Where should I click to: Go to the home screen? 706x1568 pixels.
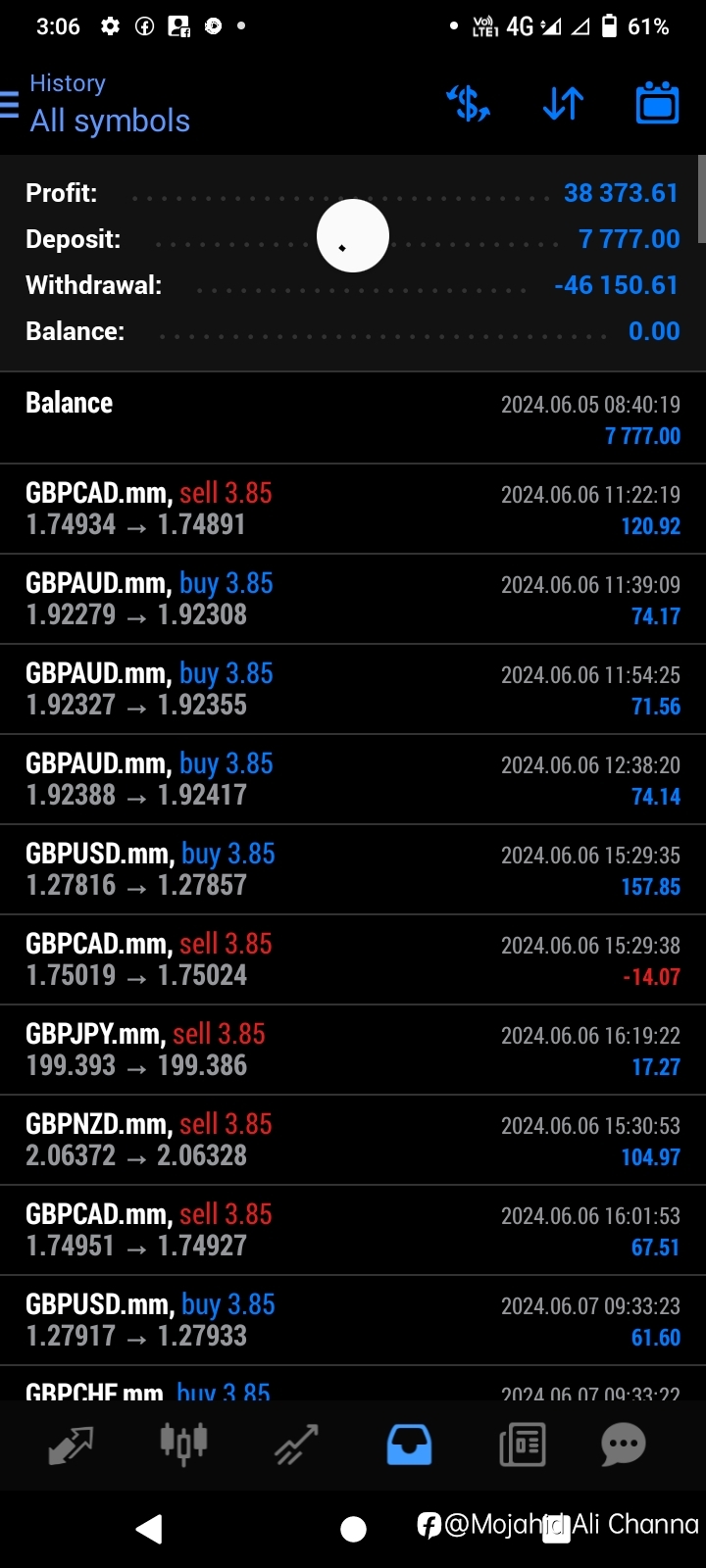pyautogui.click(x=353, y=1529)
